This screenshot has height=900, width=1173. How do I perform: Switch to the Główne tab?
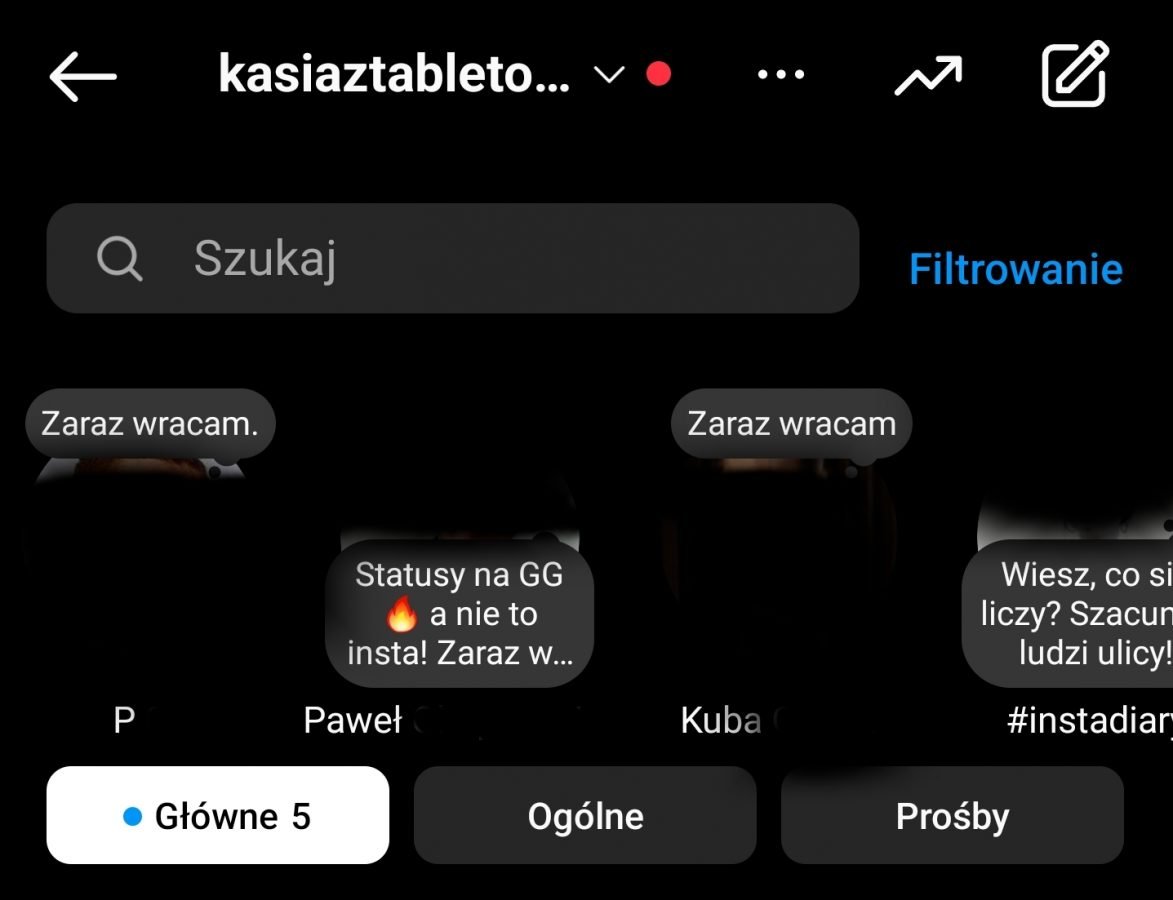(x=217, y=816)
